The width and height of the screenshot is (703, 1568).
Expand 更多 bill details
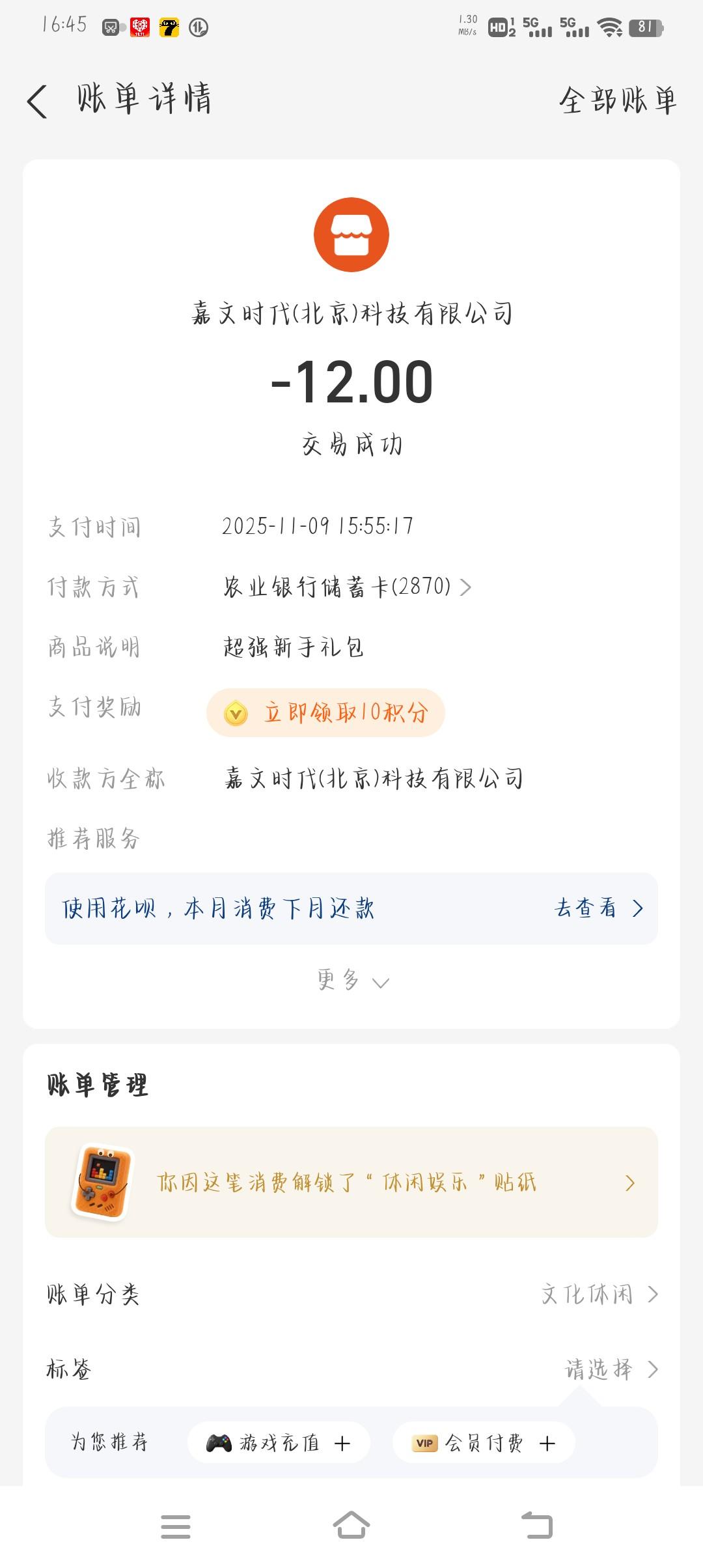tap(352, 980)
